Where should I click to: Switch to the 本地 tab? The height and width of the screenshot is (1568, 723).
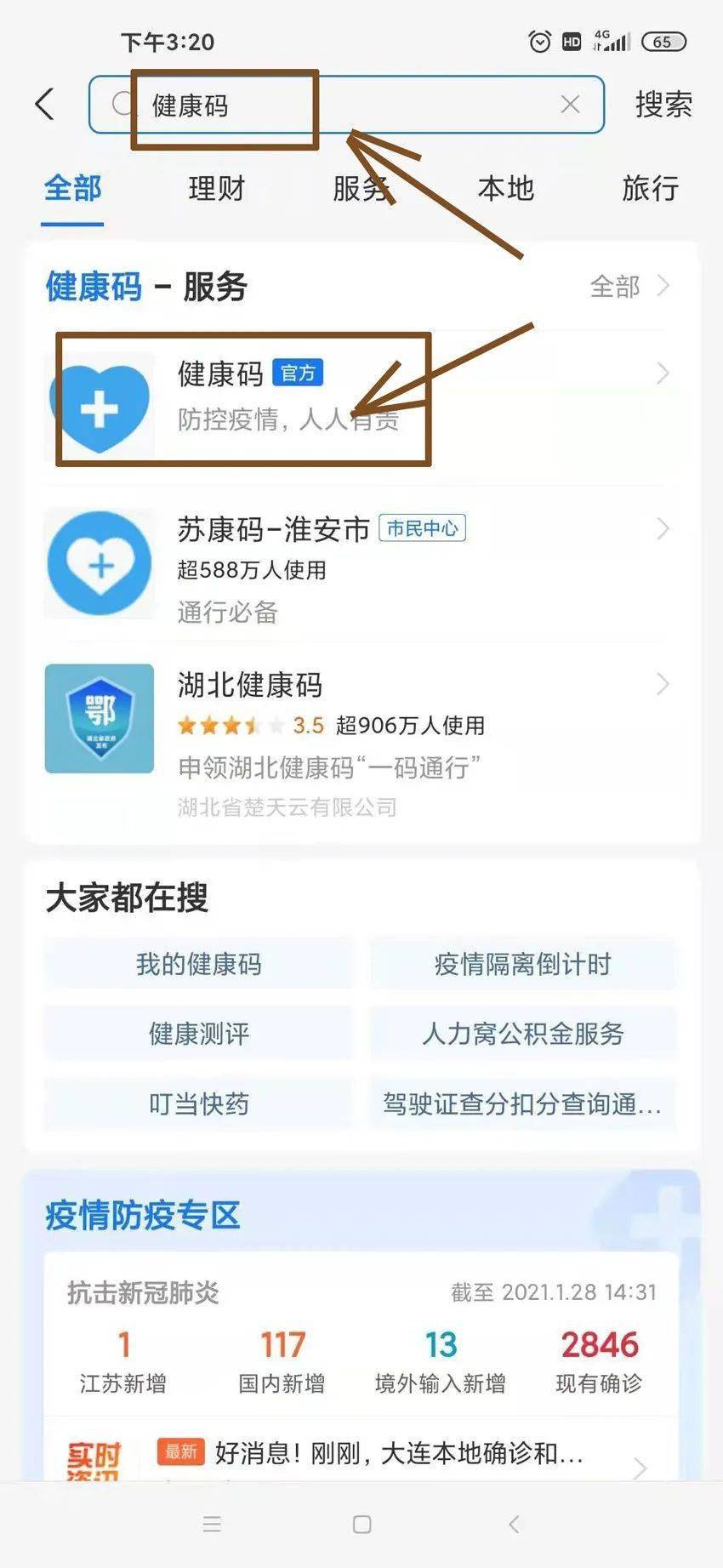point(505,188)
